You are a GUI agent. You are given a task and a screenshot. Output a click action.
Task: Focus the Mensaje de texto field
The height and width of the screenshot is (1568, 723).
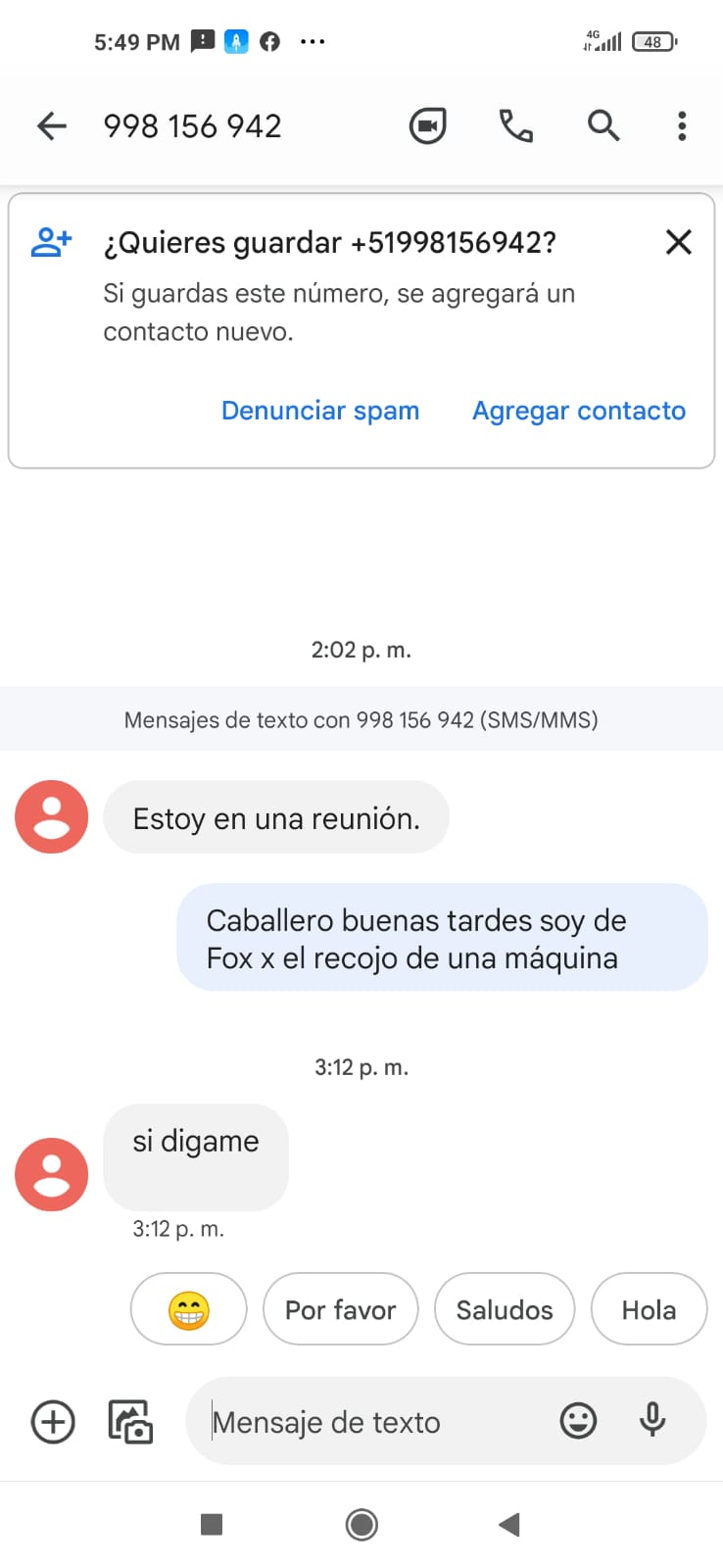pyautogui.click(x=372, y=1422)
